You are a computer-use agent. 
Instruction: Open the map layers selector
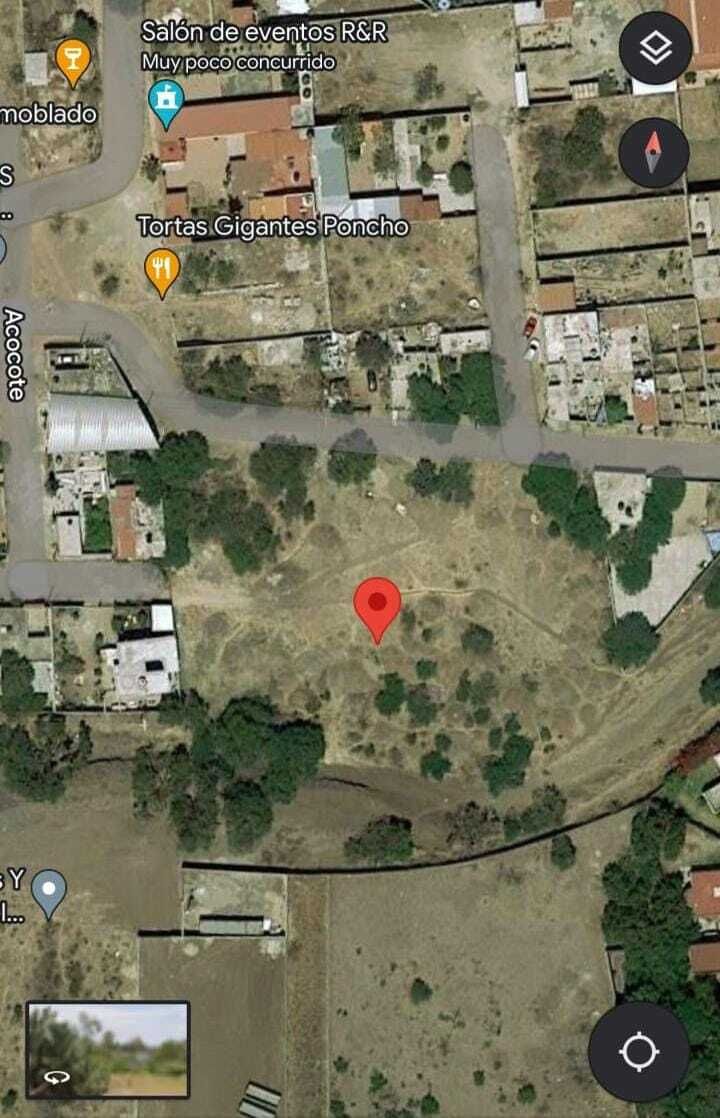click(x=655, y=48)
